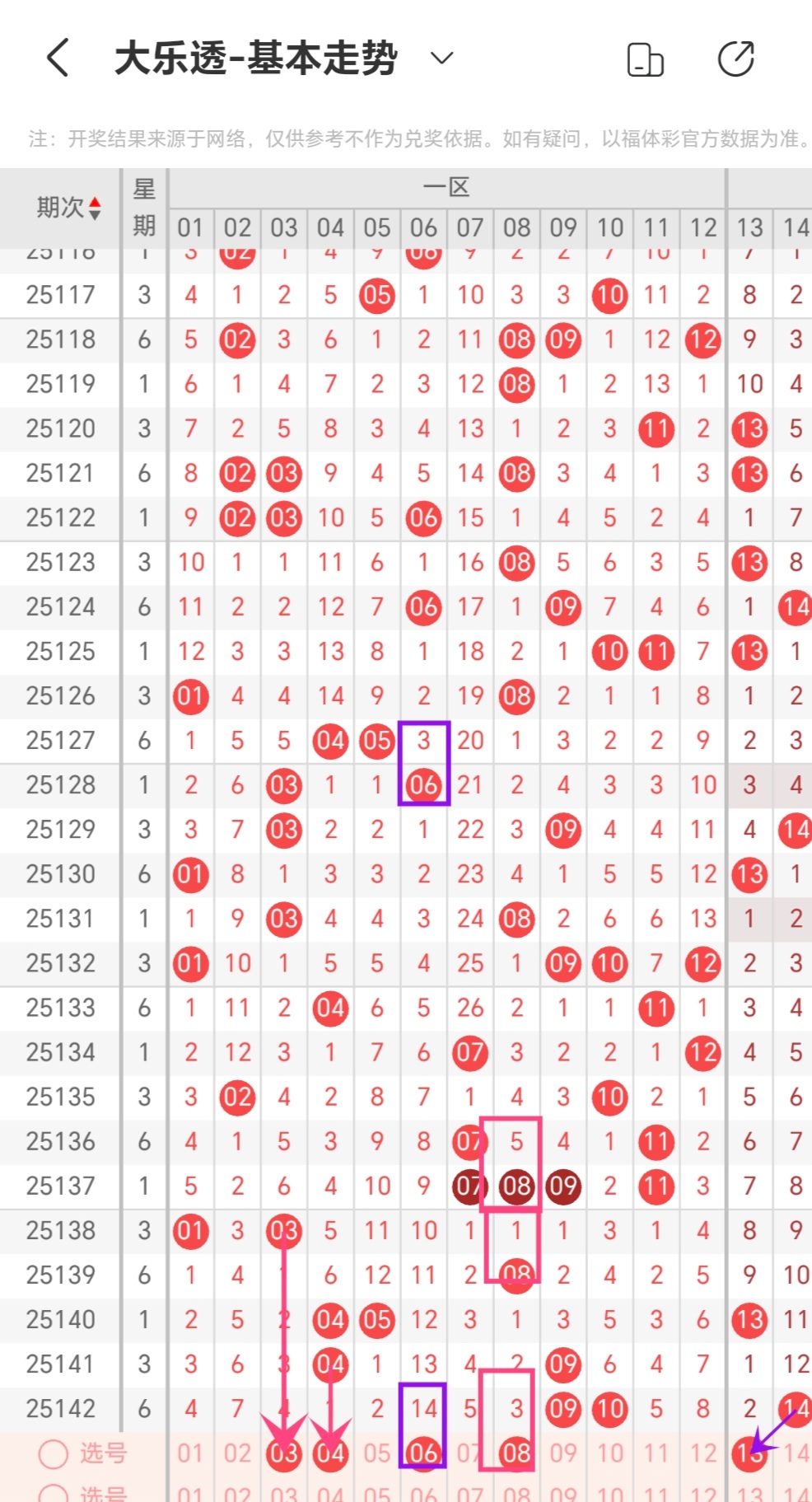Pick number 02 in the first 选号 row
Viewport: 812px width, 1502px height.
[x=237, y=1454]
